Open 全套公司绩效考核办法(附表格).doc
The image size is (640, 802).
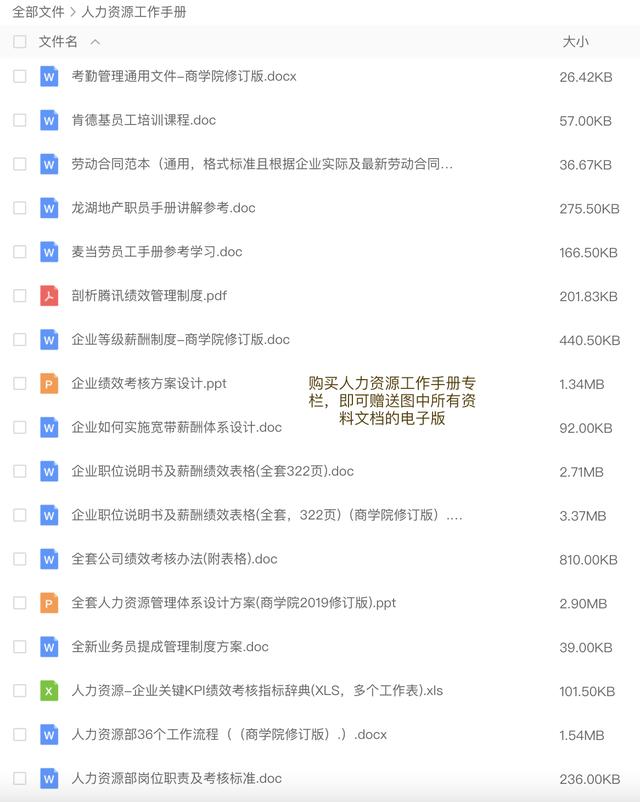[174, 559]
